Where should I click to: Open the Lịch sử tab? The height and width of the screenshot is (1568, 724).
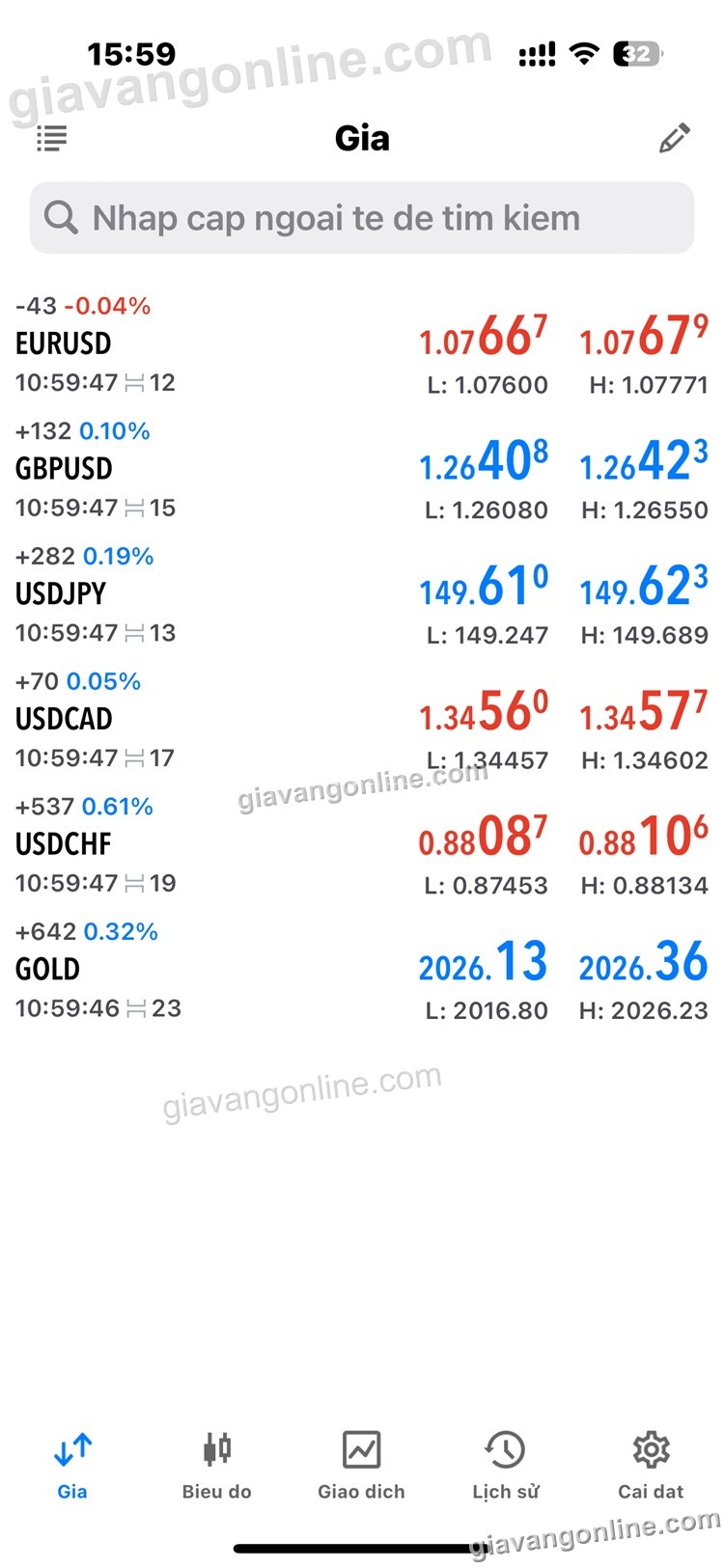[506, 1466]
